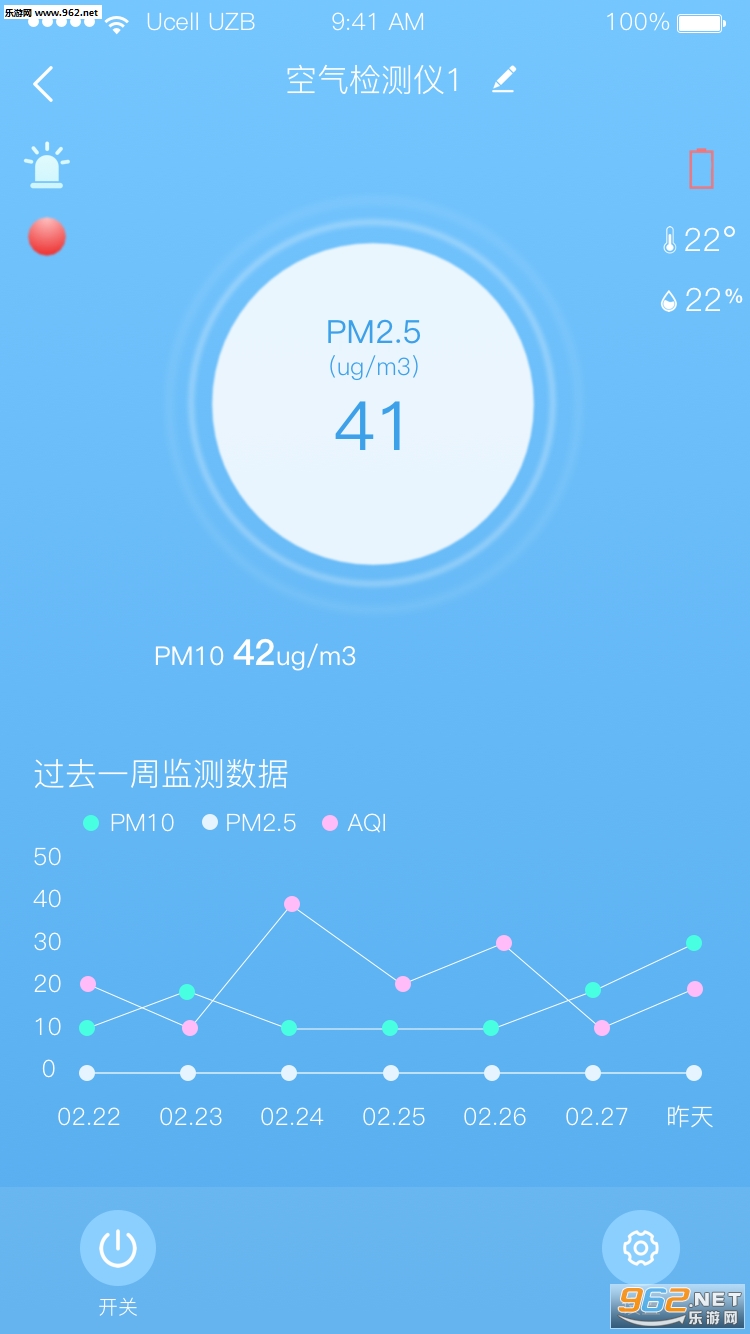This screenshot has height=1334, width=750.
Task: Go back using the back arrow
Action: point(43,84)
